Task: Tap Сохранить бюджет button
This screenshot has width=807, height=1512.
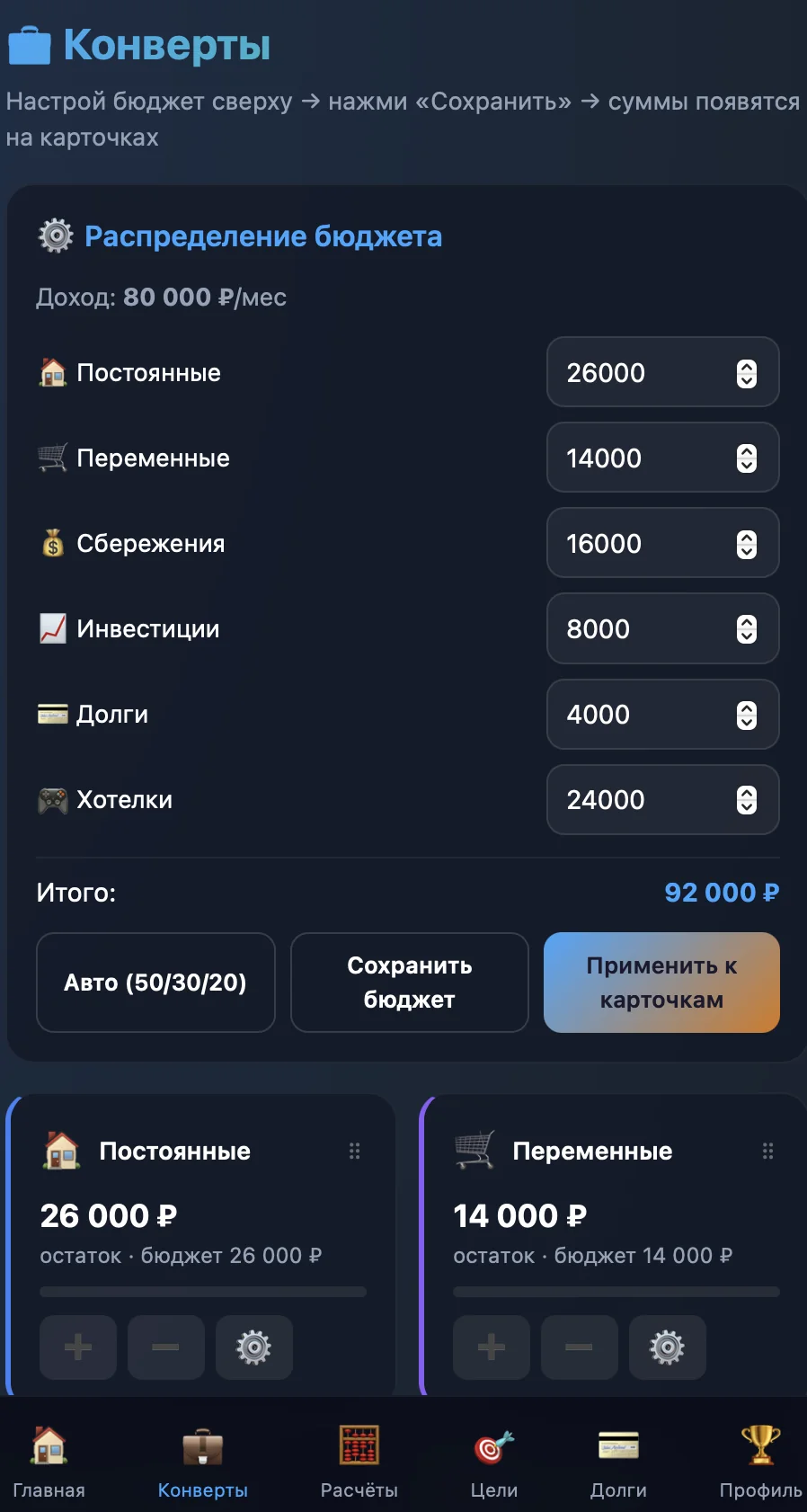Action: coord(409,983)
